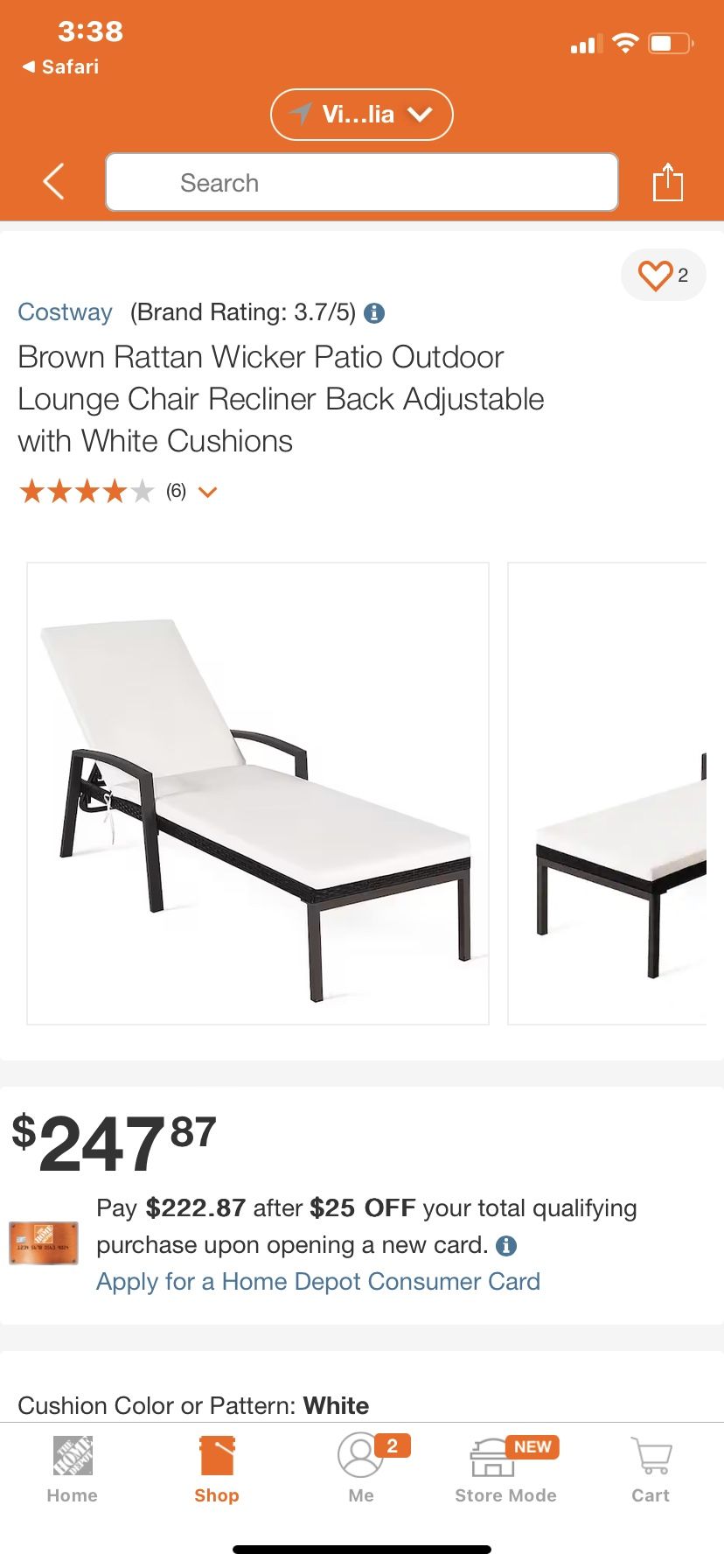Image resolution: width=724 pixels, height=1568 pixels.
Task: Return to Safari via status bar link
Action: tap(61, 66)
